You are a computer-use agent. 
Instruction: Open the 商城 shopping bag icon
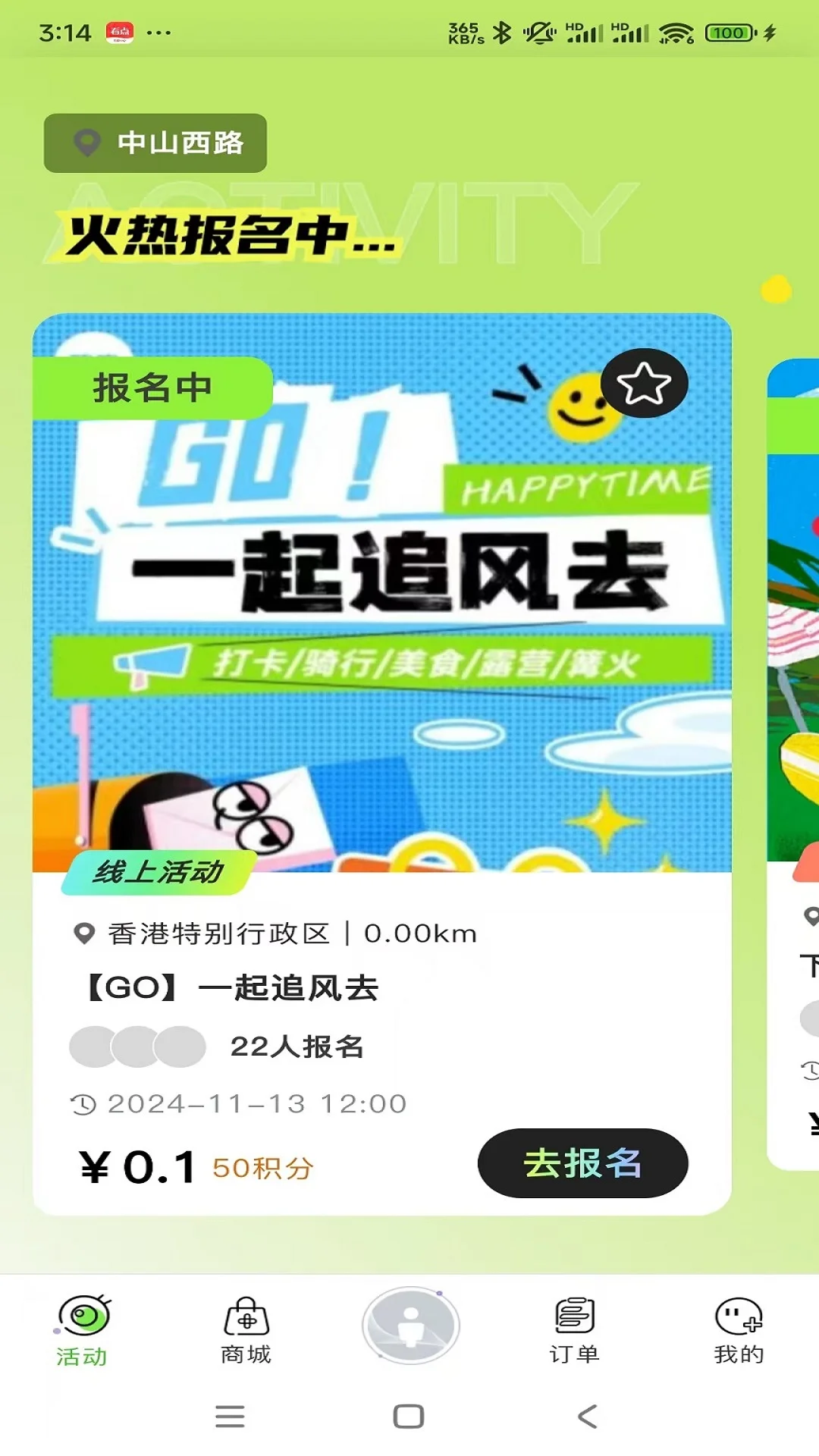tap(245, 1317)
